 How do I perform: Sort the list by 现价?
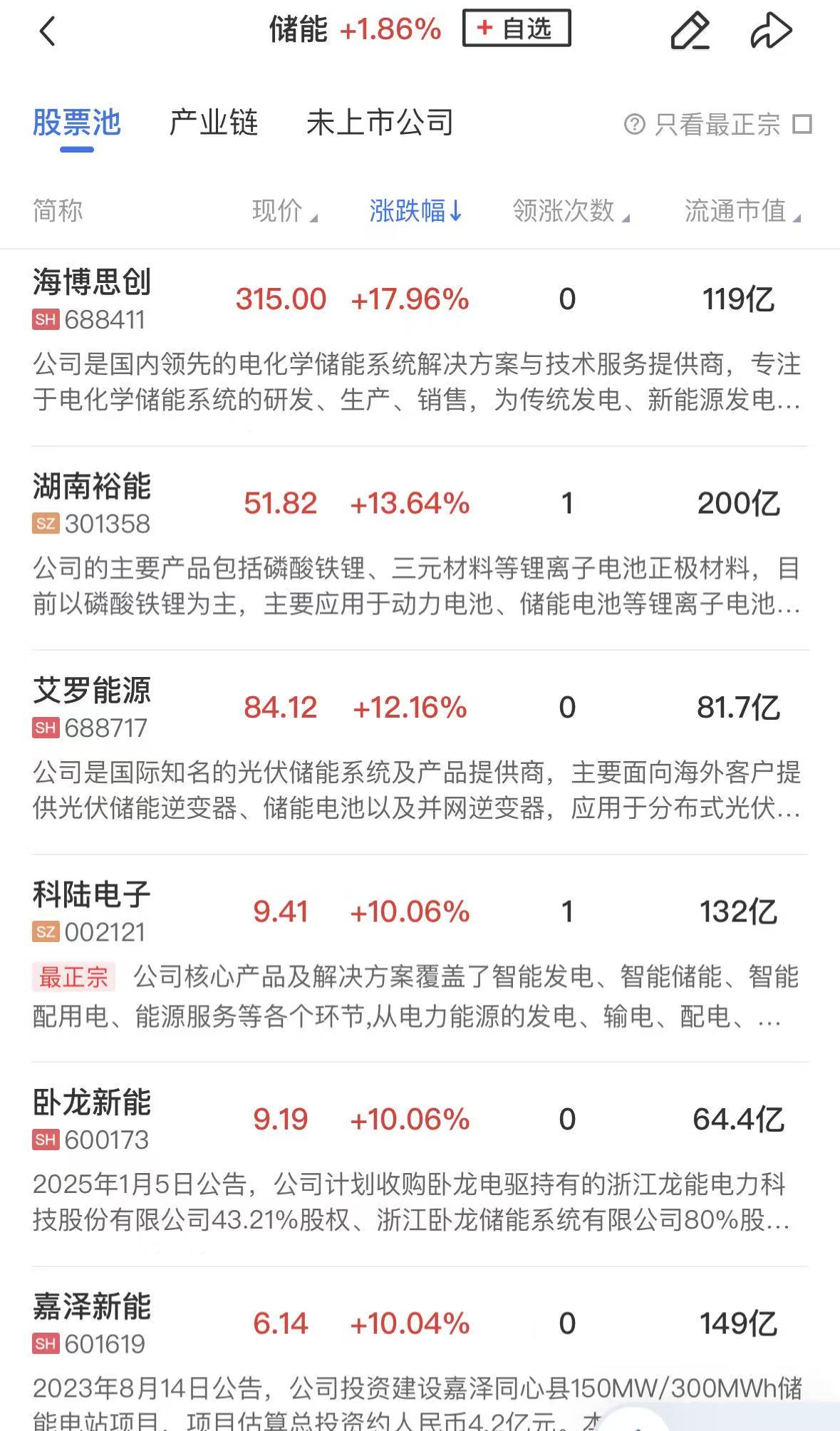(x=284, y=211)
